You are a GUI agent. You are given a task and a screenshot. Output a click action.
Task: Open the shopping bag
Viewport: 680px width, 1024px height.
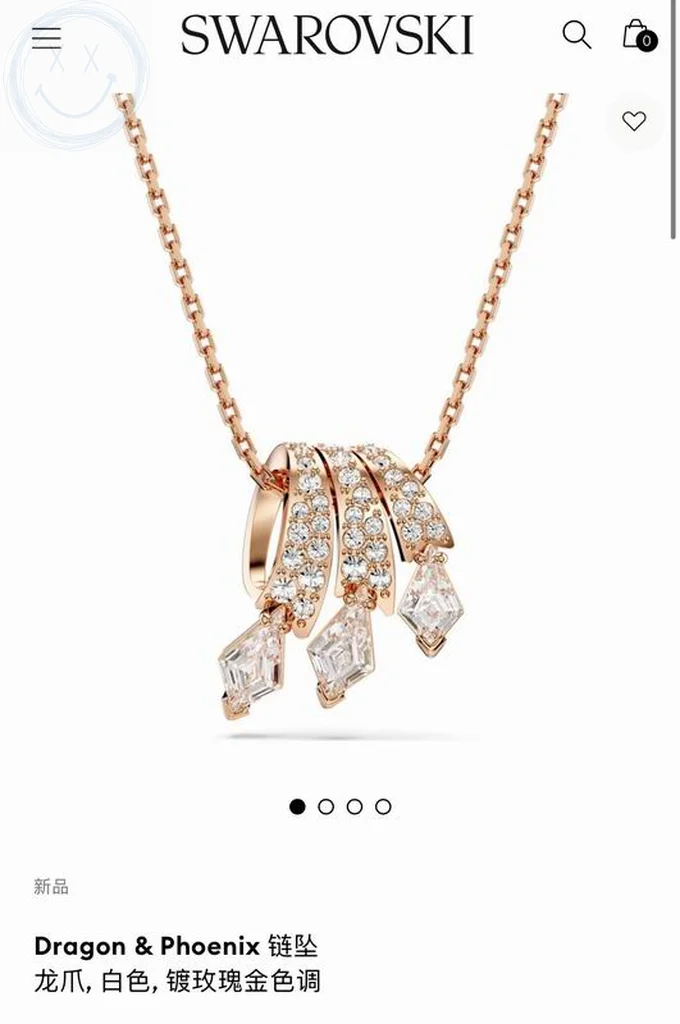pyautogui.click(x=637, y=35)
